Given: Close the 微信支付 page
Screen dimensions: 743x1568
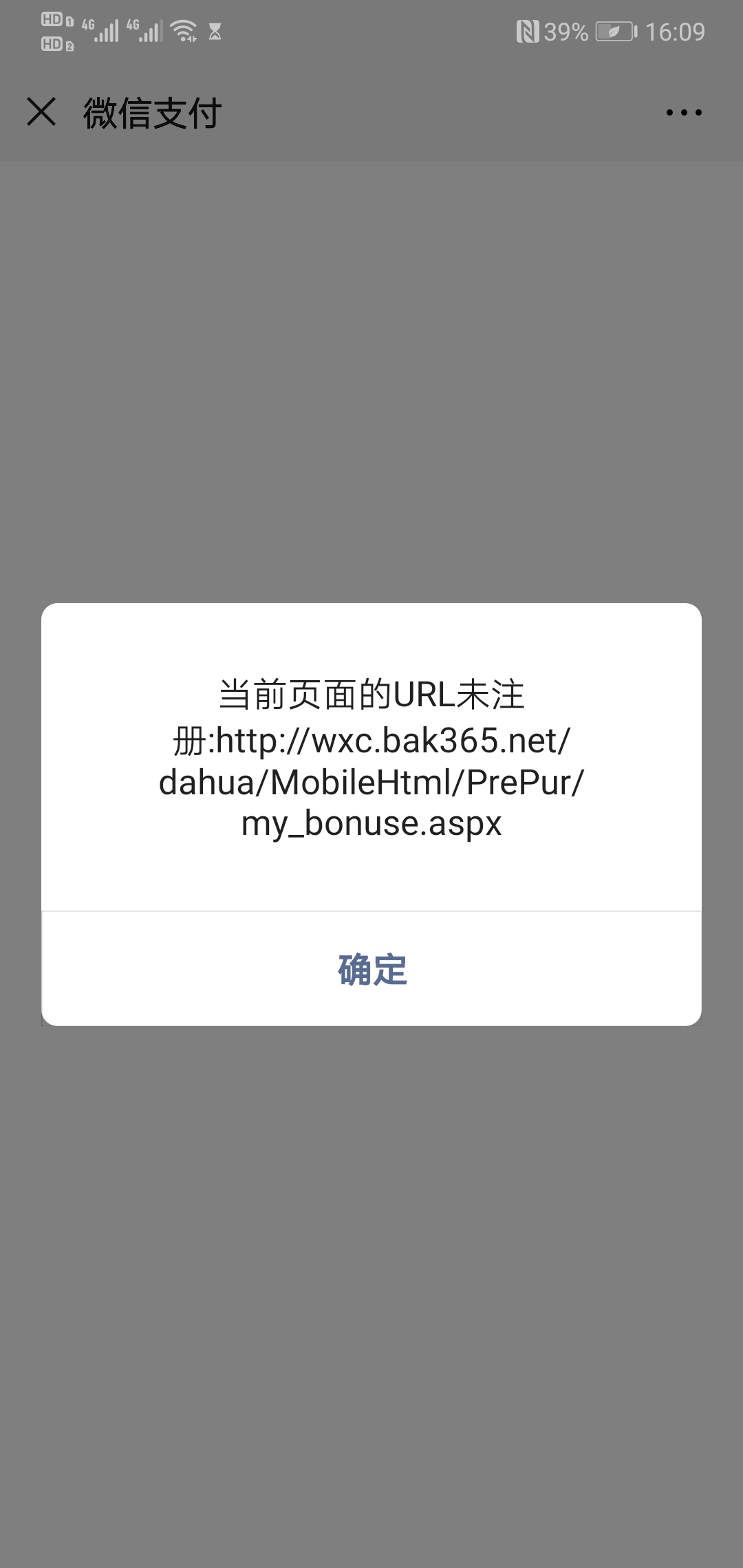Looking at the screenshot, I should point(41,111).
